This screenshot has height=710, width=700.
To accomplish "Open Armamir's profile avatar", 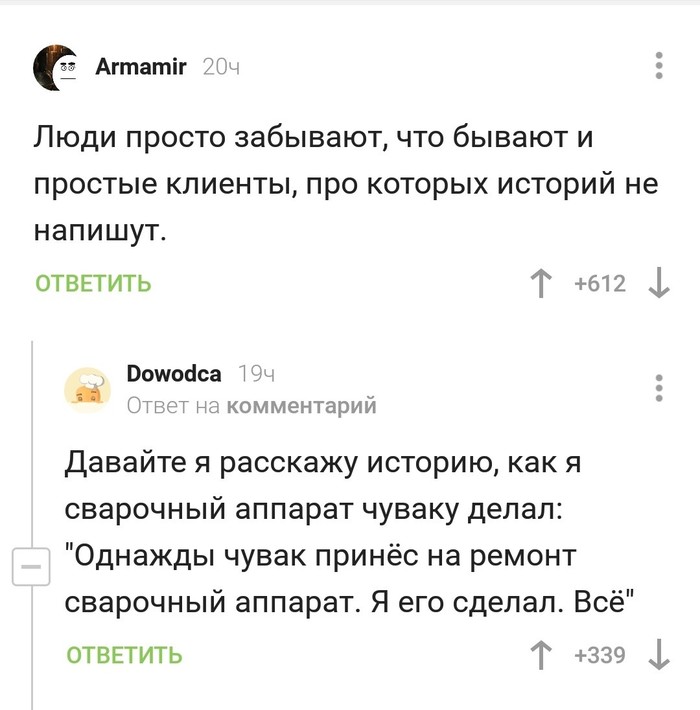I will [55, 67].
